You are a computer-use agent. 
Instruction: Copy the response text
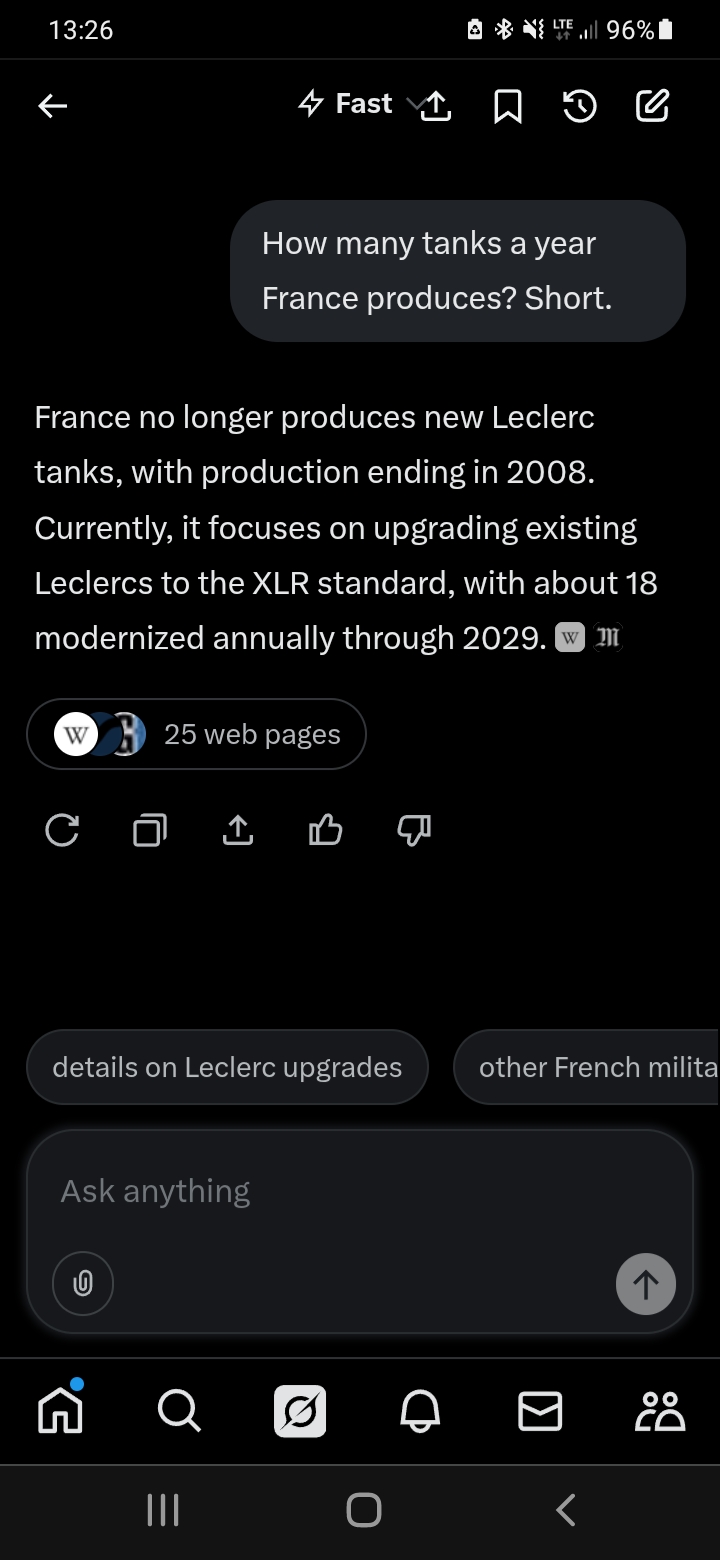pos(150,830)
